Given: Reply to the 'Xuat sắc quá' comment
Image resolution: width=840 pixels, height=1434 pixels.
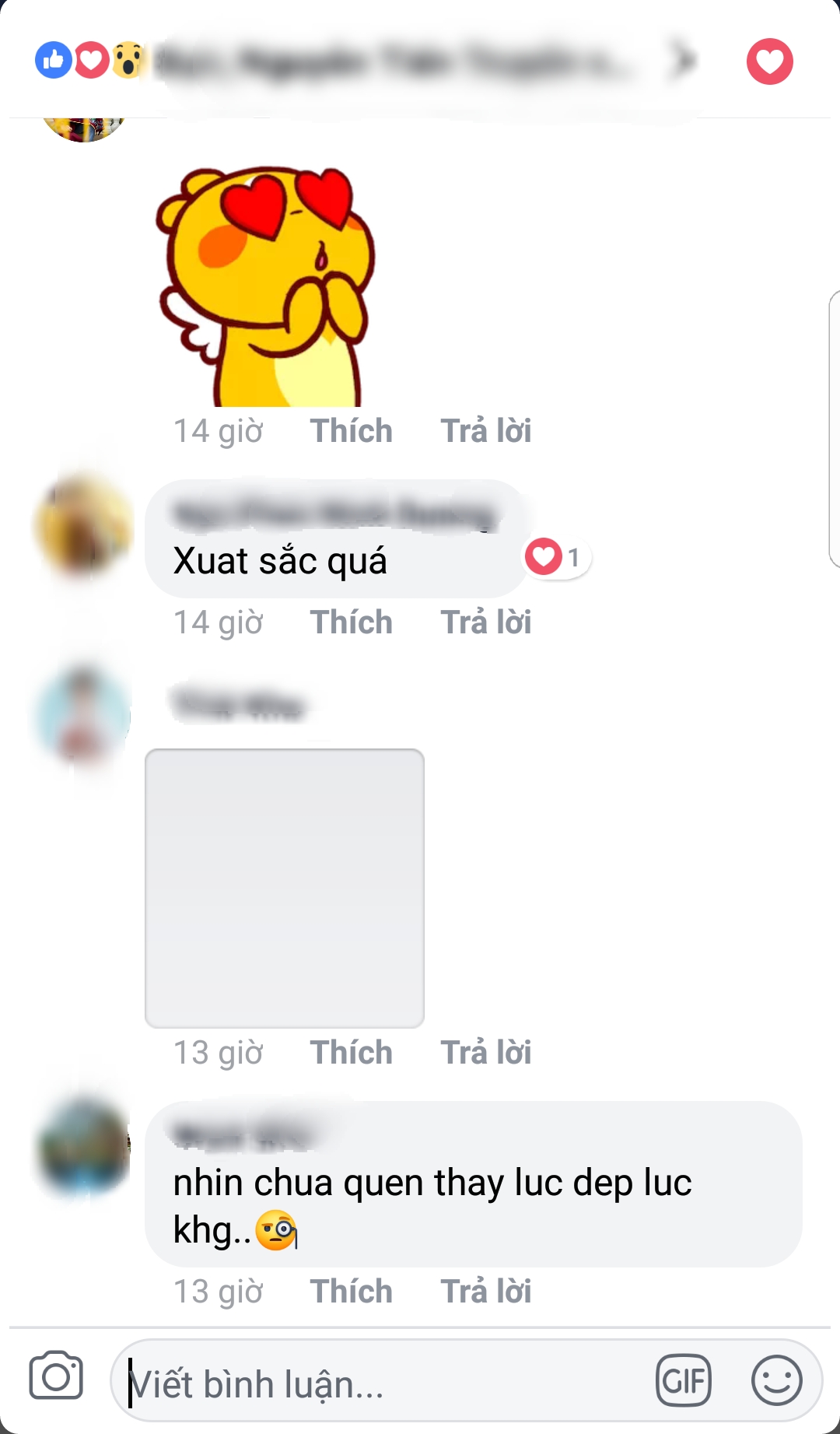Looking at the screenshot, I should click(x=485, y=622).
